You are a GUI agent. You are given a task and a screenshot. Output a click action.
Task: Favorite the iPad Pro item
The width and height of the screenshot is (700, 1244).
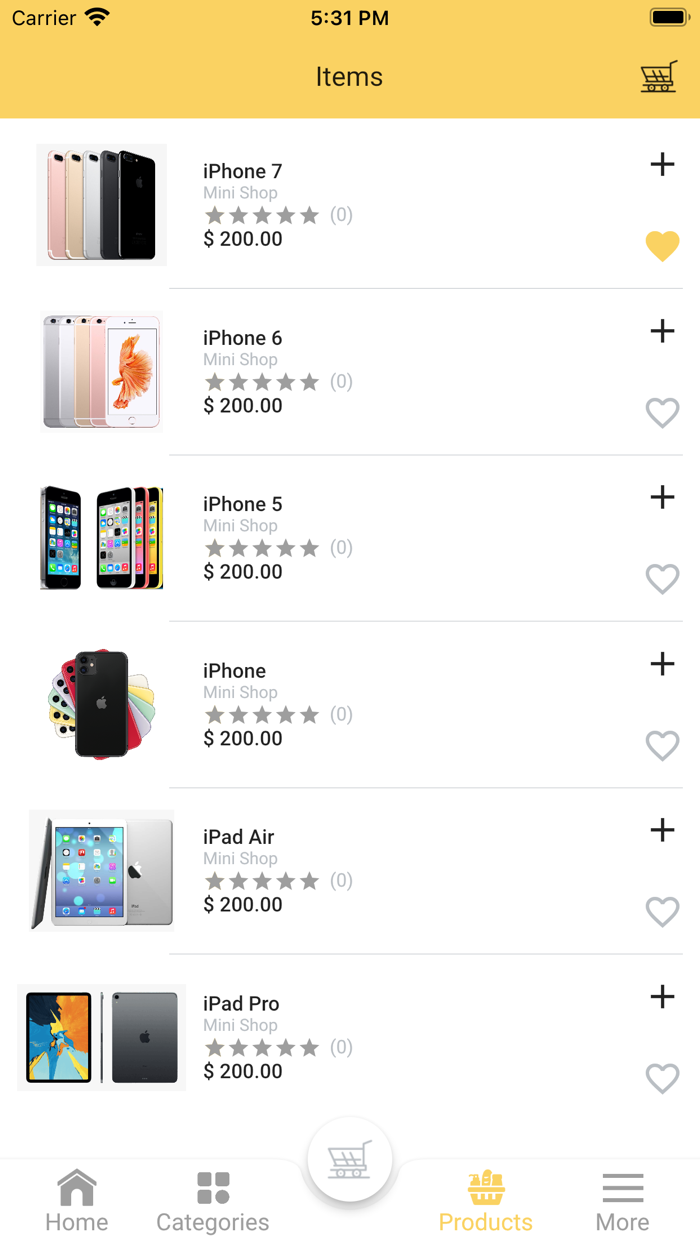[x=662, y=1078]
